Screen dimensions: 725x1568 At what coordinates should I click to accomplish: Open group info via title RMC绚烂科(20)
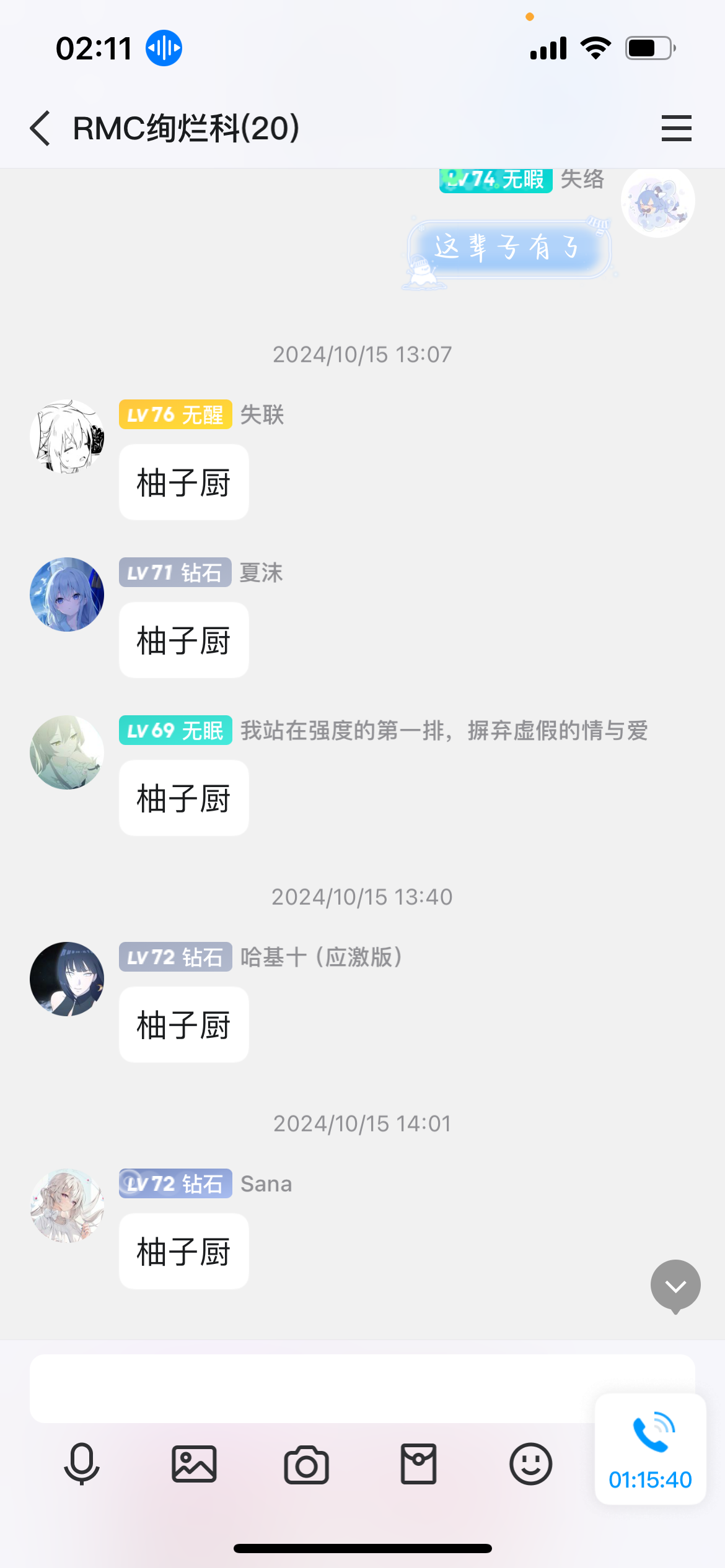click(x=185, y=129)
